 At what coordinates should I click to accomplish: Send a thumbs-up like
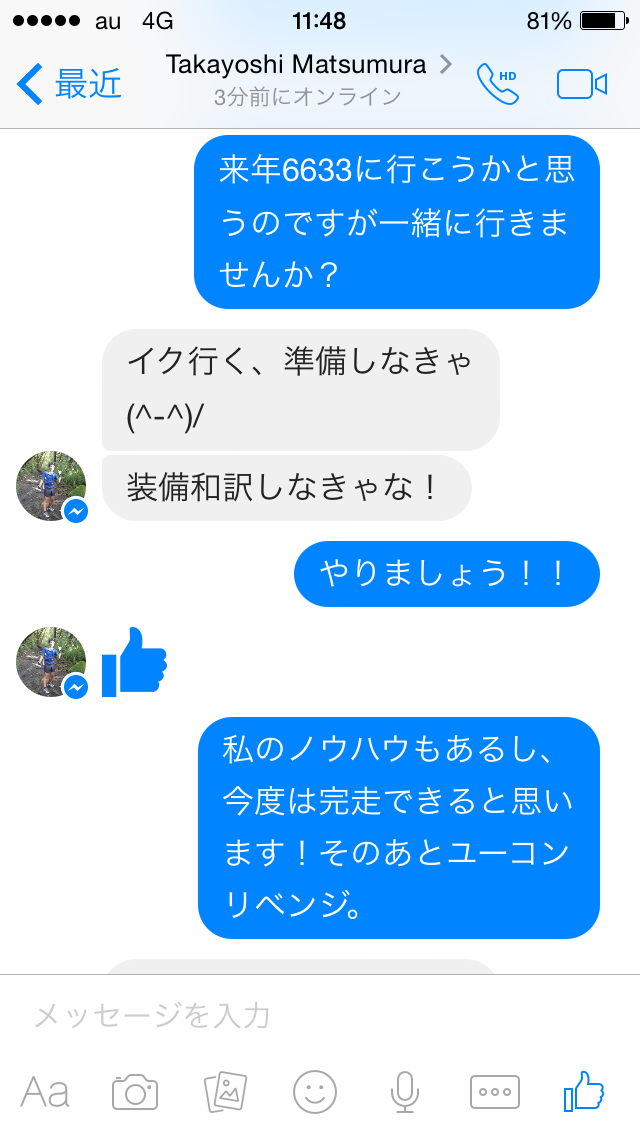point(584,1090)
